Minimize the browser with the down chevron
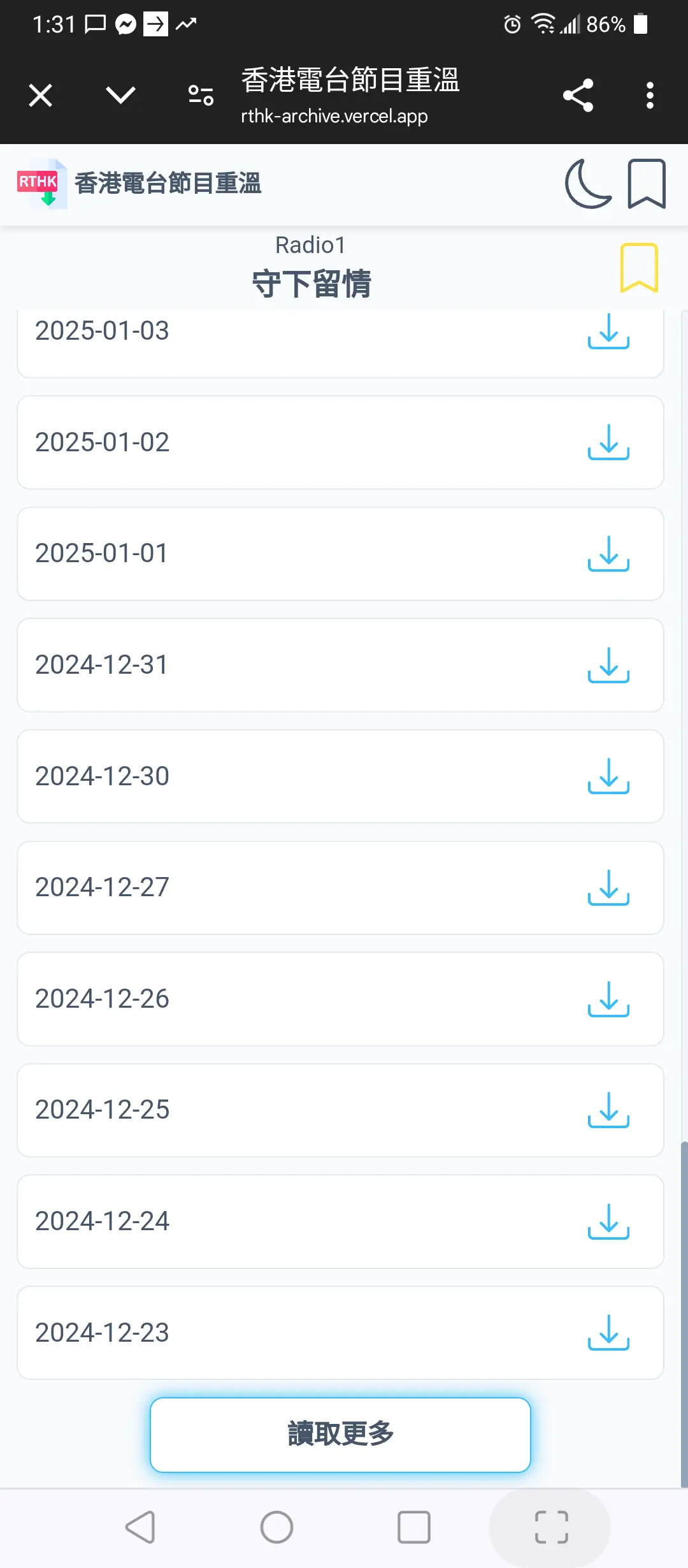 coord(120,96)
